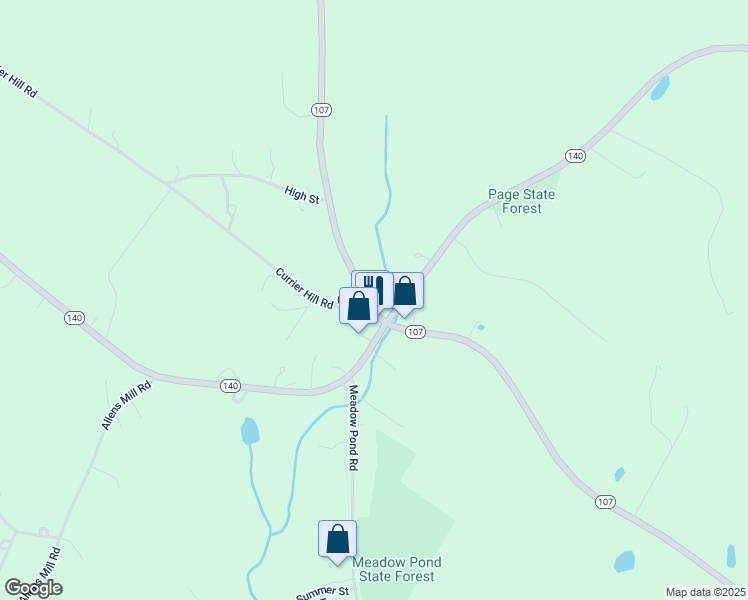Tap the shopping marker beside Currier Hill Rd
This screenshot has height=600, width=748.
tap(358, 306)
